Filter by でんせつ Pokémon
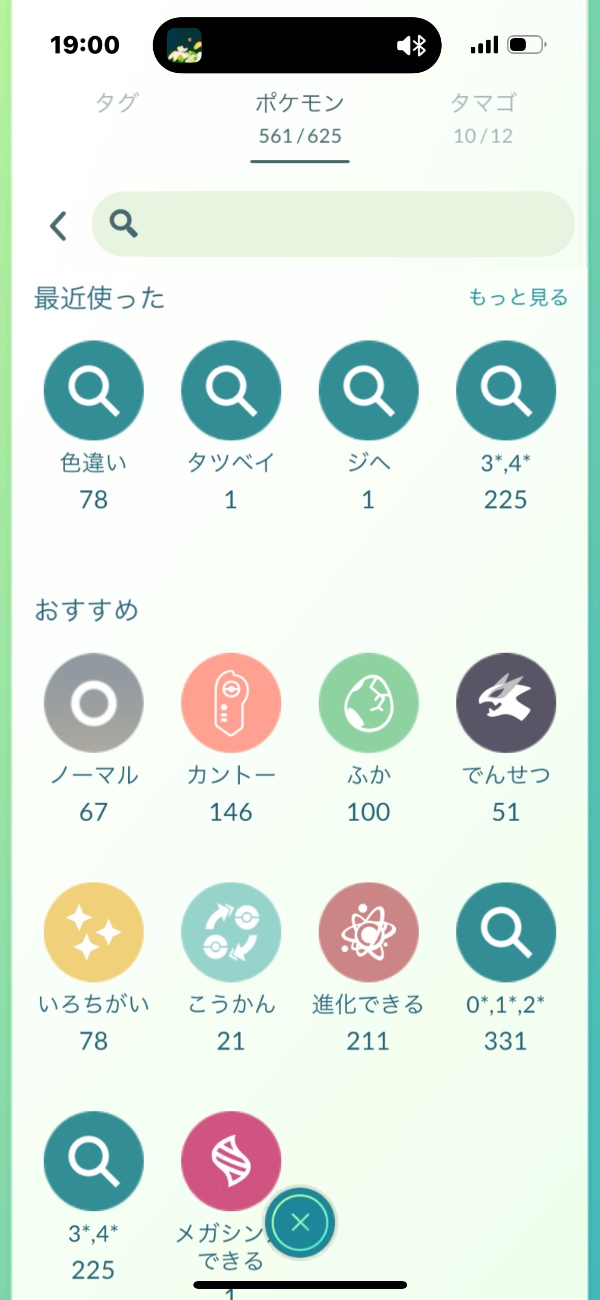The image size is (600, 1300). coord(506,703)
